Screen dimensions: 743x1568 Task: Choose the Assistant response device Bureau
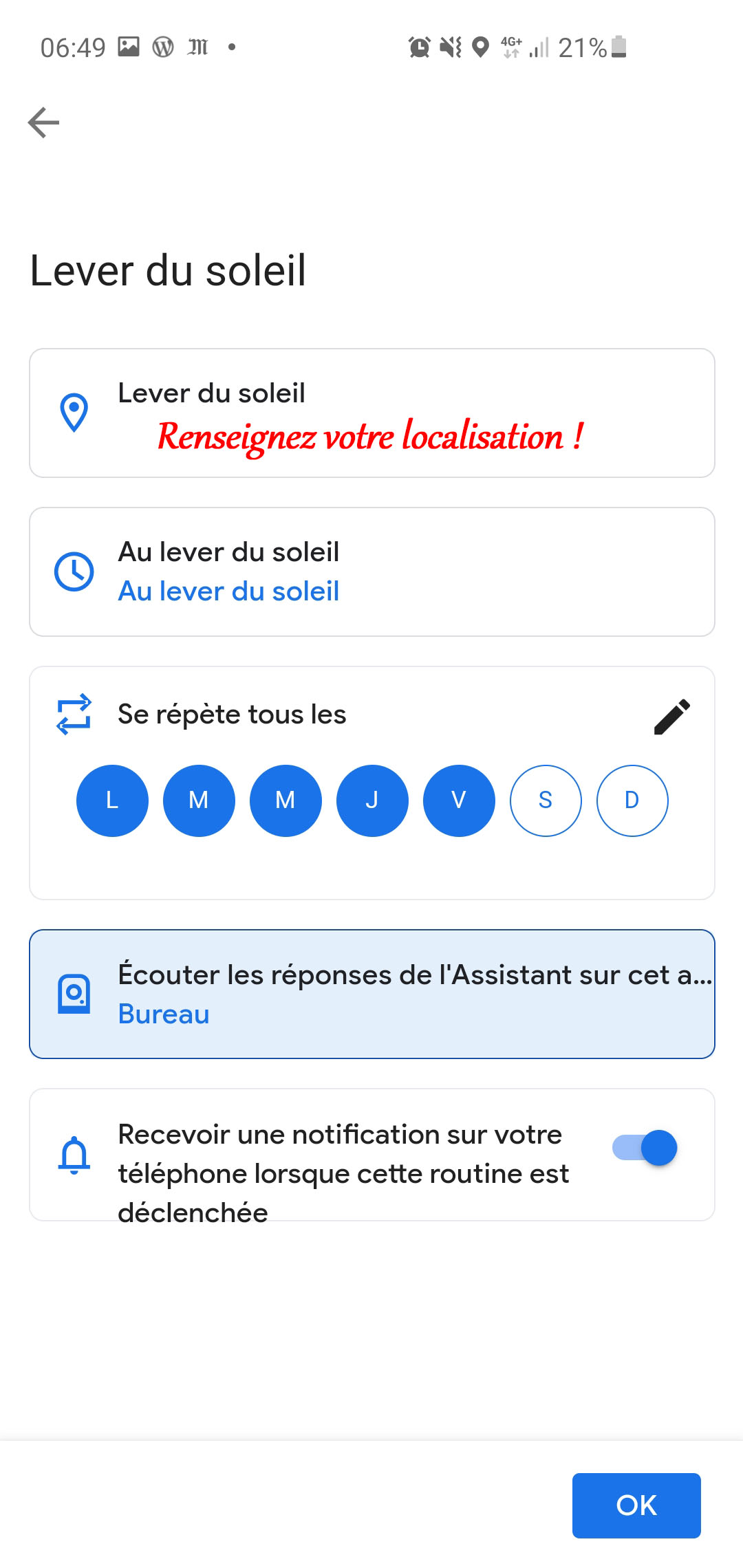(x=372, y=994)
